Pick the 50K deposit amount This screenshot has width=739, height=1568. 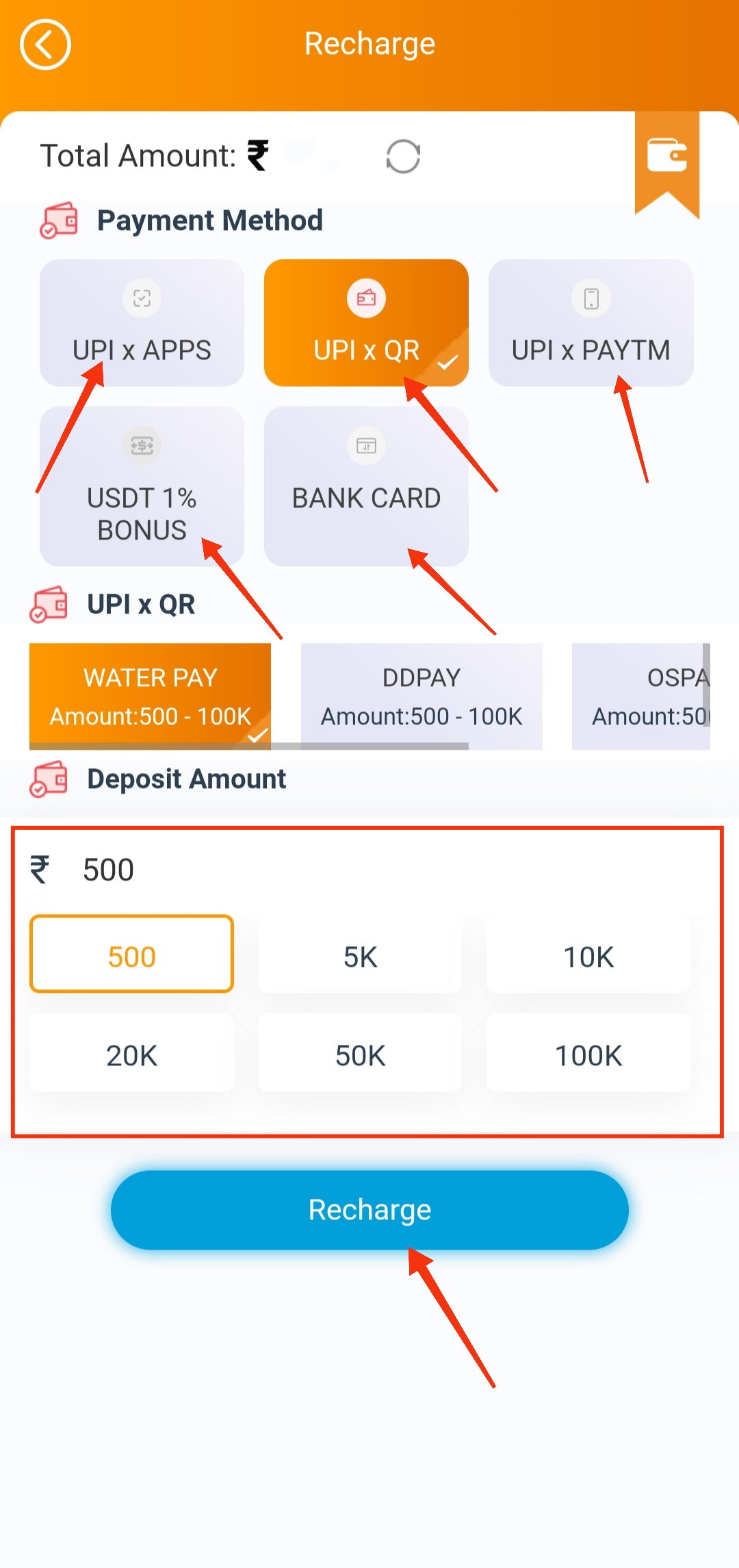[360, 1054]
